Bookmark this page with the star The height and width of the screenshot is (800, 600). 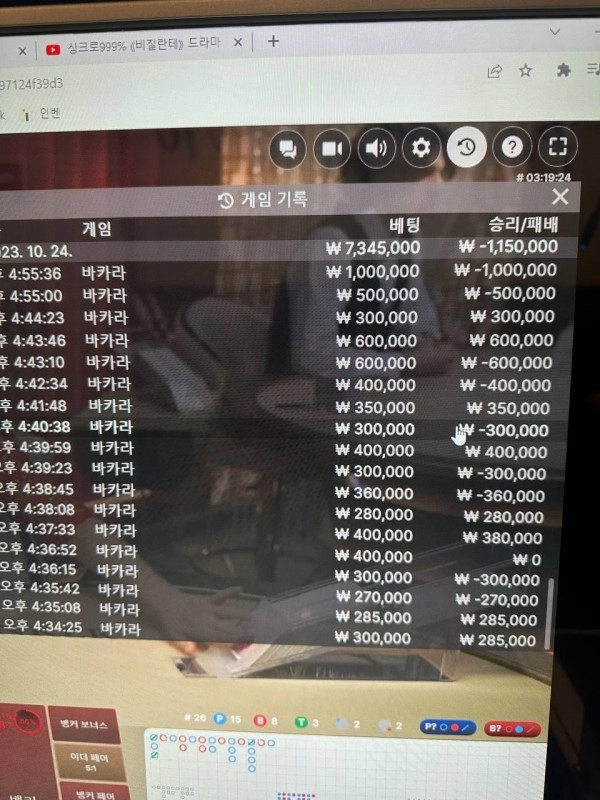tap(527, 71)
